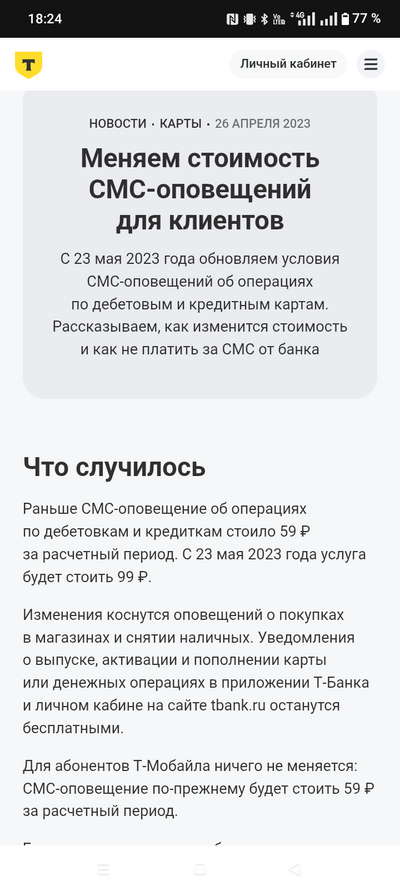
Task: Open the КАРТЫ category link
Action: (x=181, y=123)
